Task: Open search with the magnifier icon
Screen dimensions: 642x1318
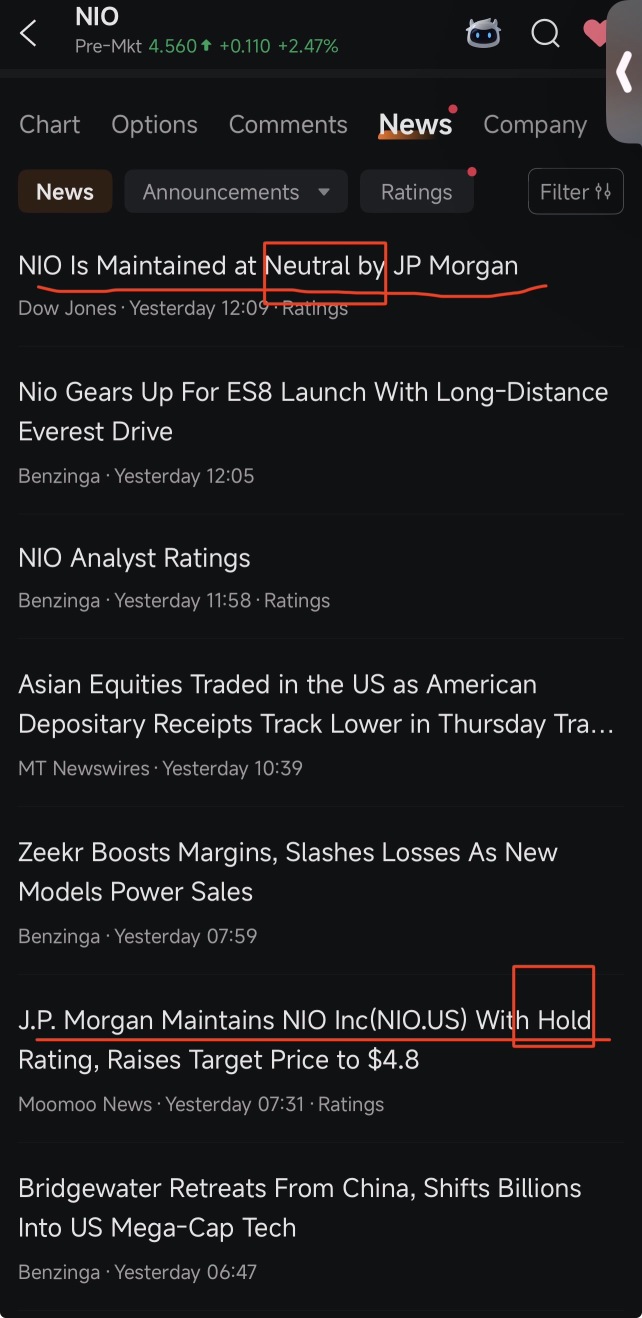Action: 545,34
